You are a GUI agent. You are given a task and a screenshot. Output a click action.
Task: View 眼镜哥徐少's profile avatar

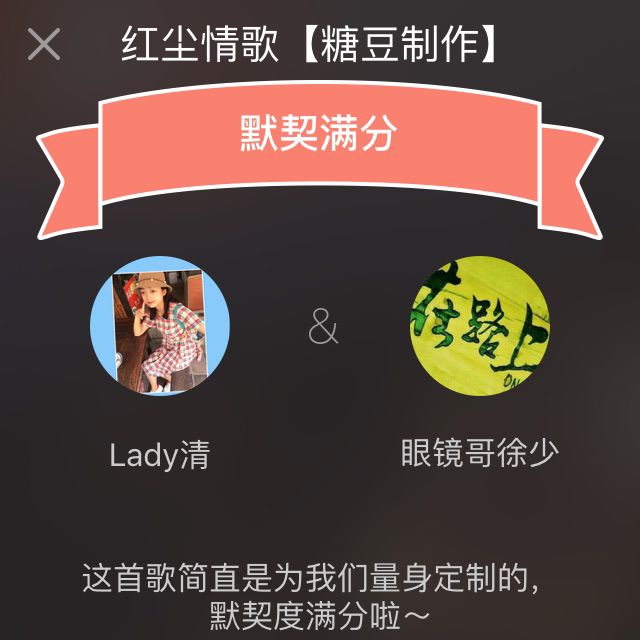pos(480,325)
